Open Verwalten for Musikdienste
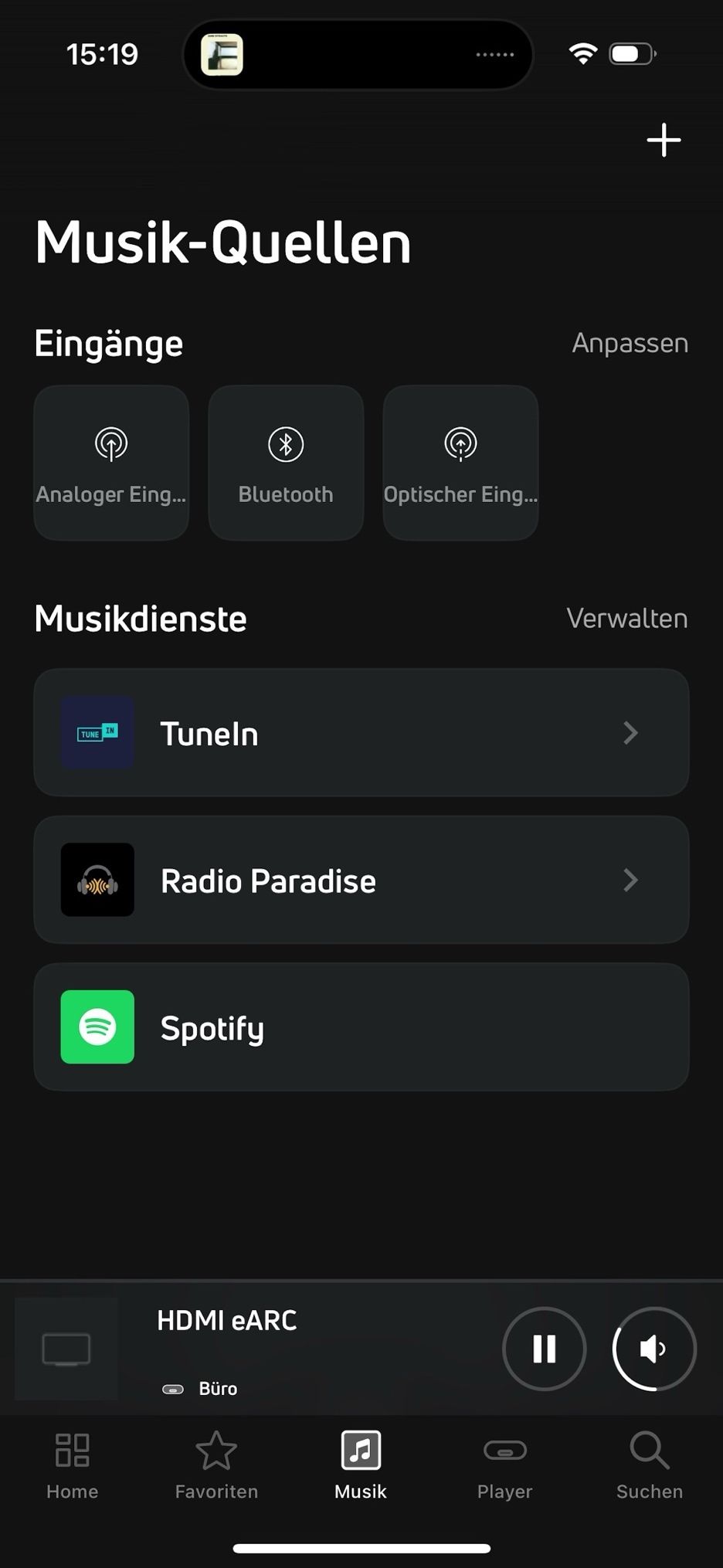 [626, 619]
